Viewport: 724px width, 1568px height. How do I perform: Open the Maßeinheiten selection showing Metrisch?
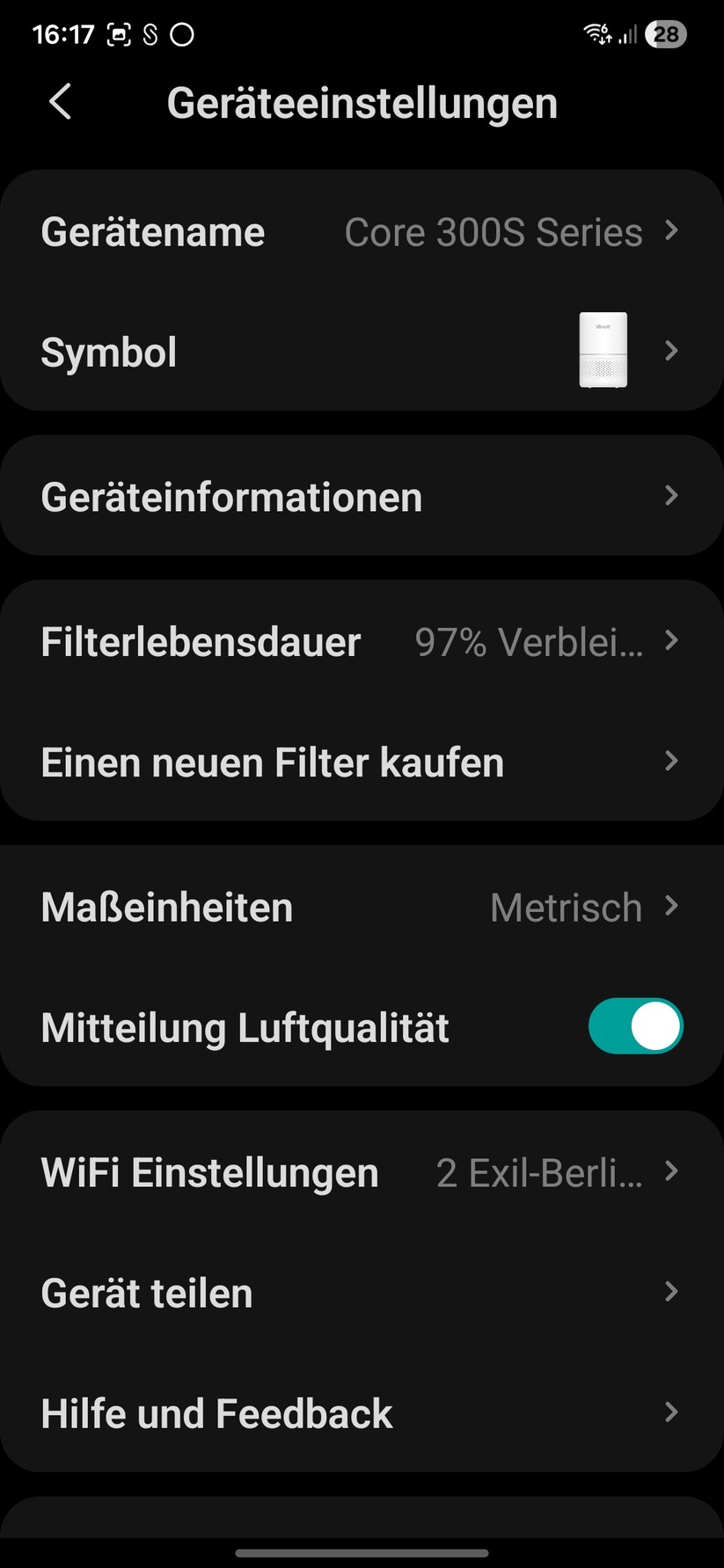361,907
